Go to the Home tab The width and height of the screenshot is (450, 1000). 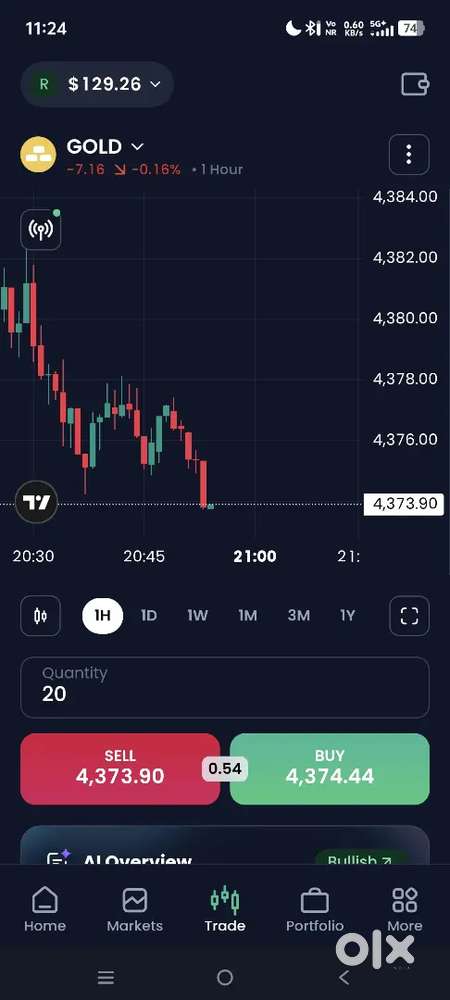click(45, 909)
